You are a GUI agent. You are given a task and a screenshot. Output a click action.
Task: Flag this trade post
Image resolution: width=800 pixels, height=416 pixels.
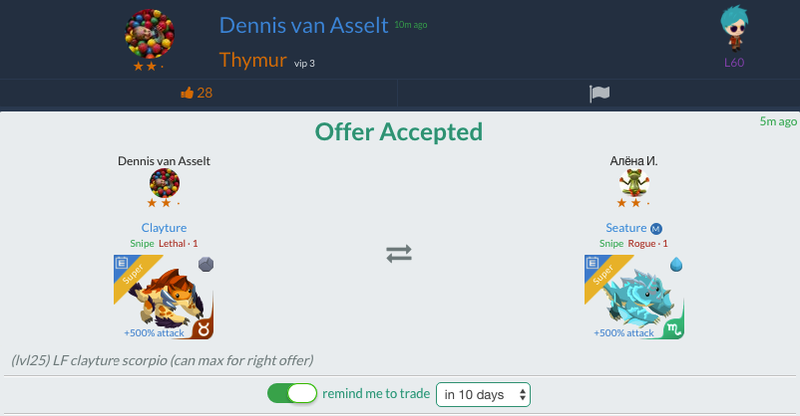599,93
